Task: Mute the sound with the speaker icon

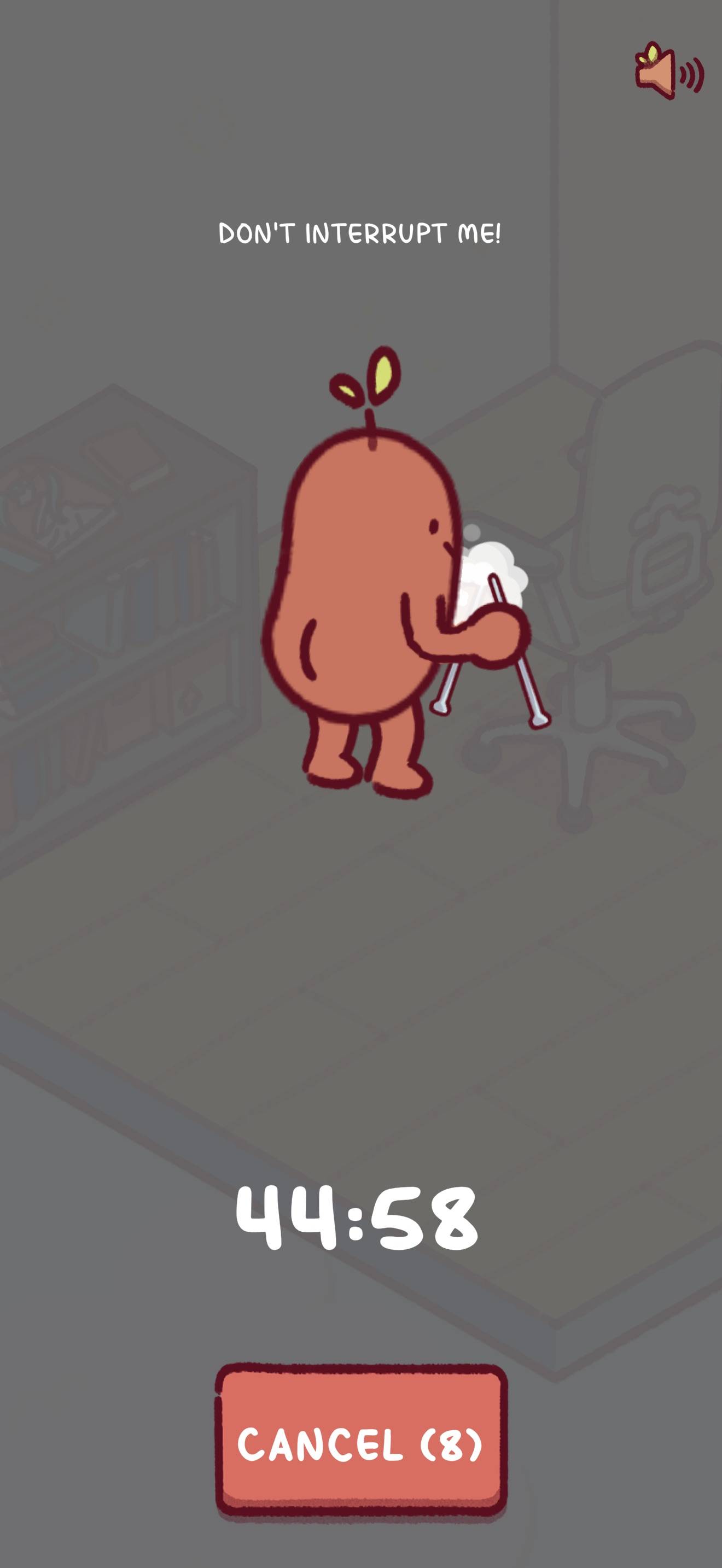Action: coord(669,72)
